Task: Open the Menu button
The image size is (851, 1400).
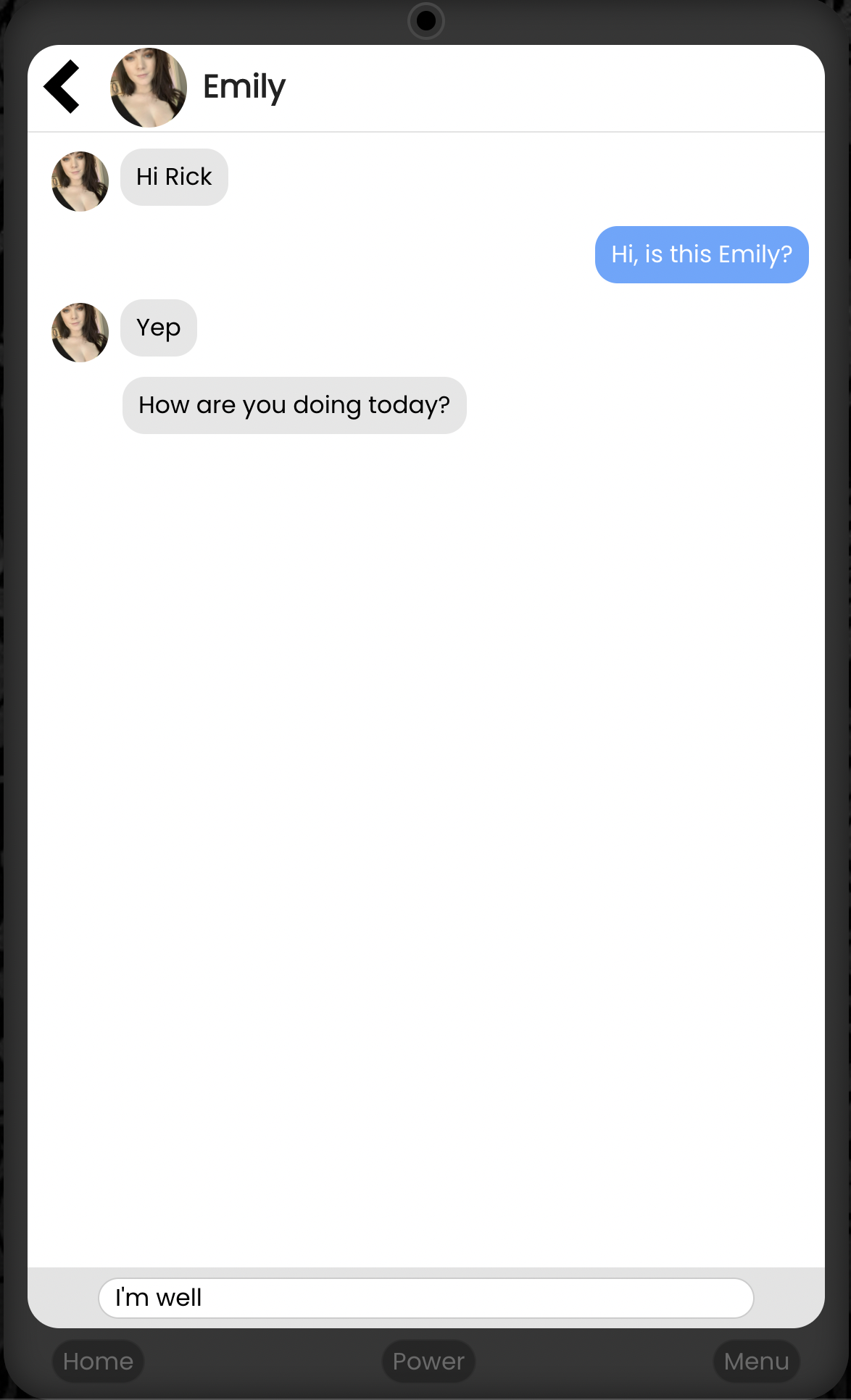Action: [x=756, y=1362]
